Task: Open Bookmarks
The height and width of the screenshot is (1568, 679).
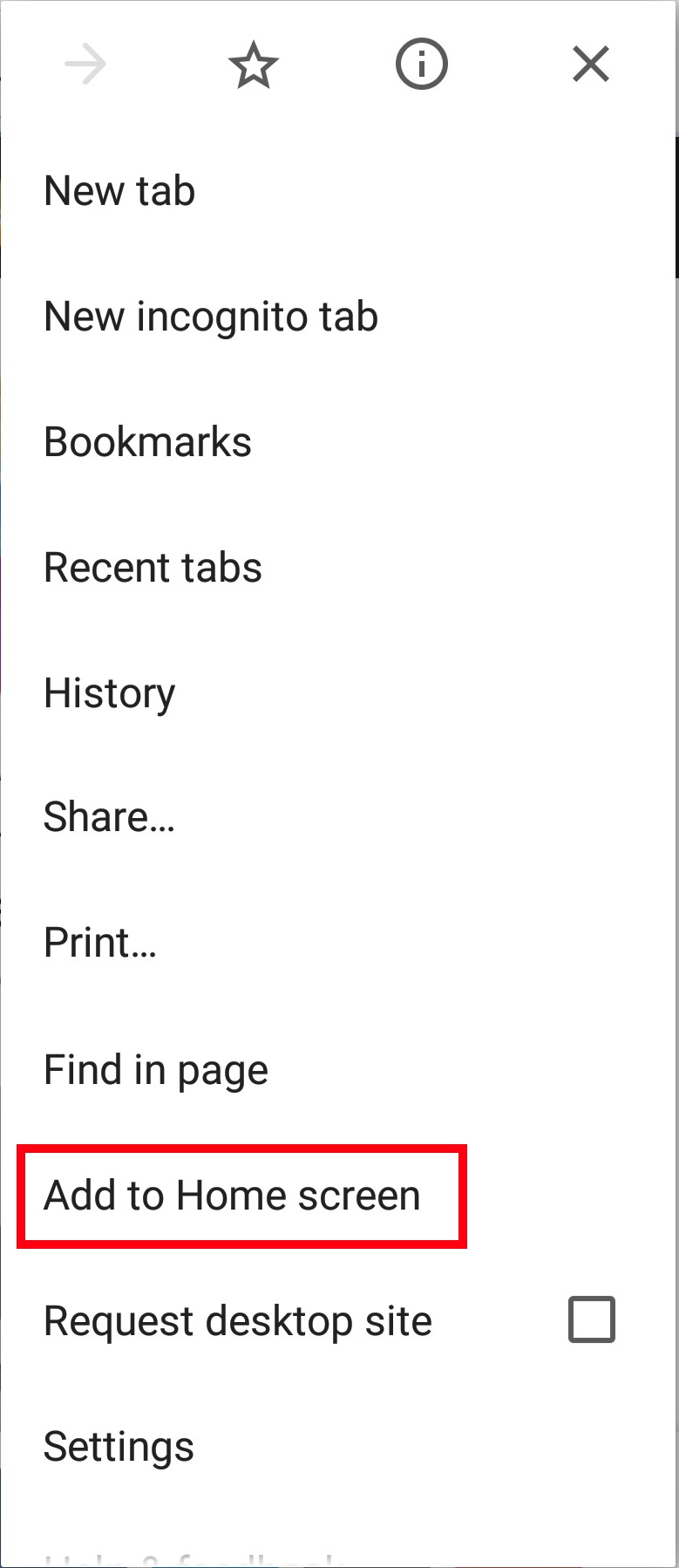Action: point(147,442)
